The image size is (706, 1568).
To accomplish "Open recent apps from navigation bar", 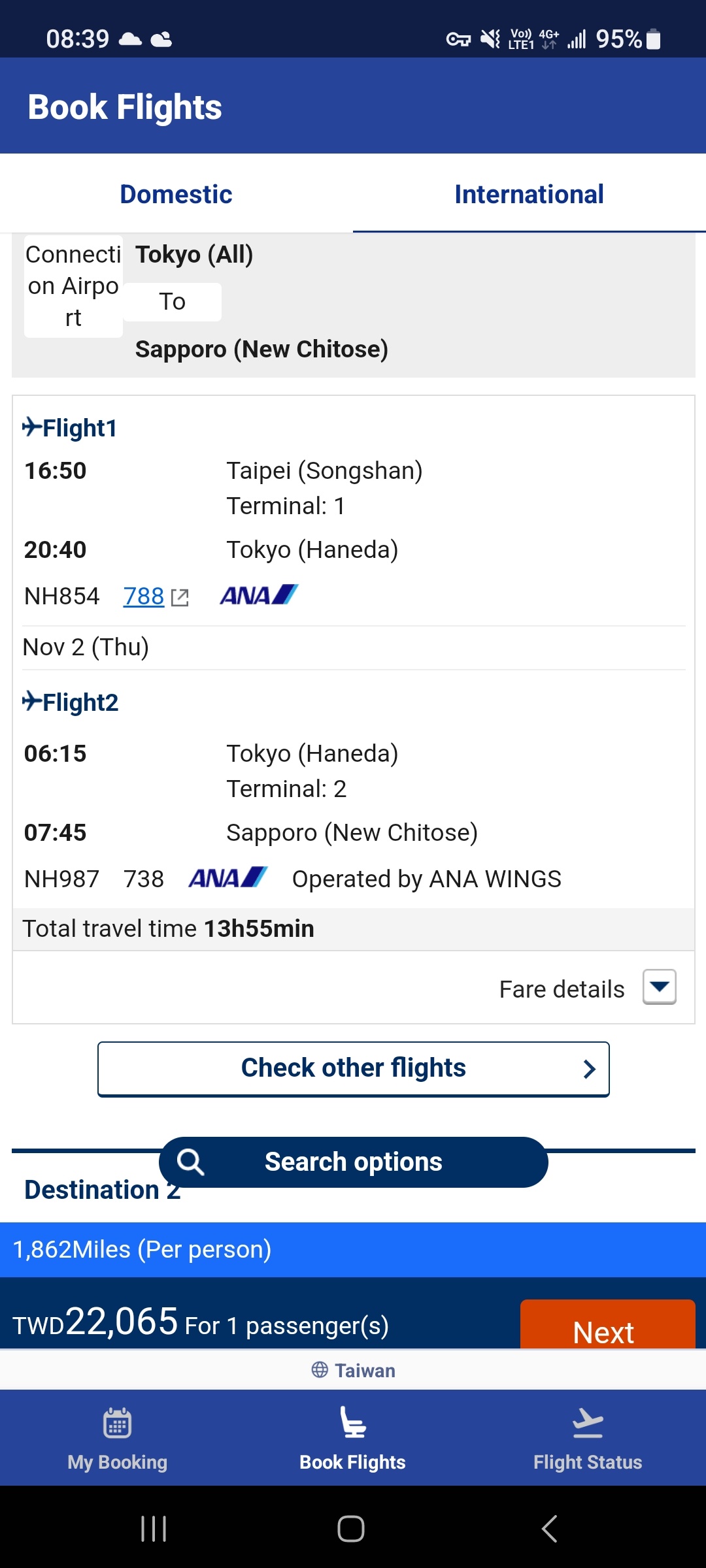I will [154, 1529].
